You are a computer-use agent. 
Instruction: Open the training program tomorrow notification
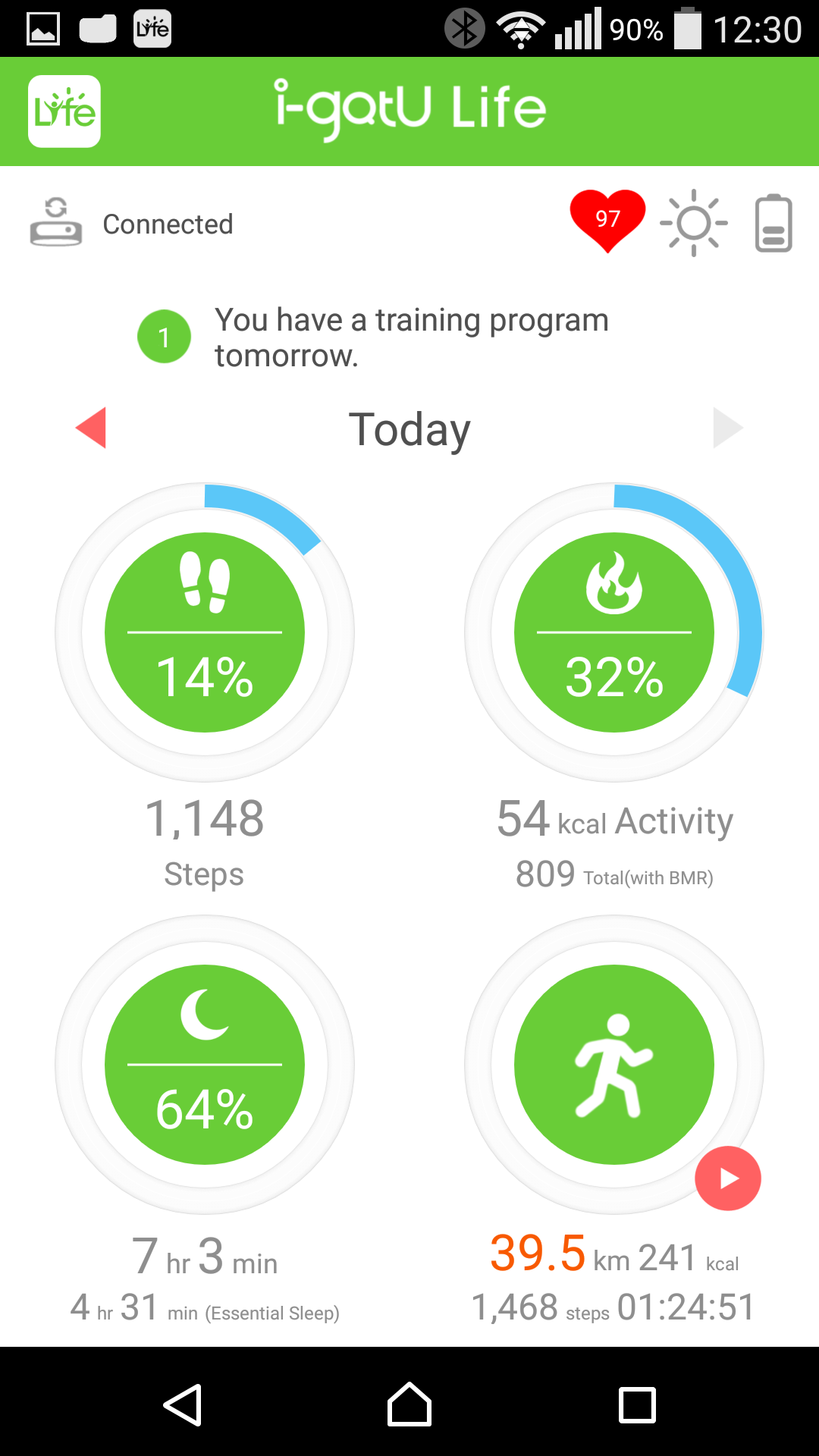(373, 337)
